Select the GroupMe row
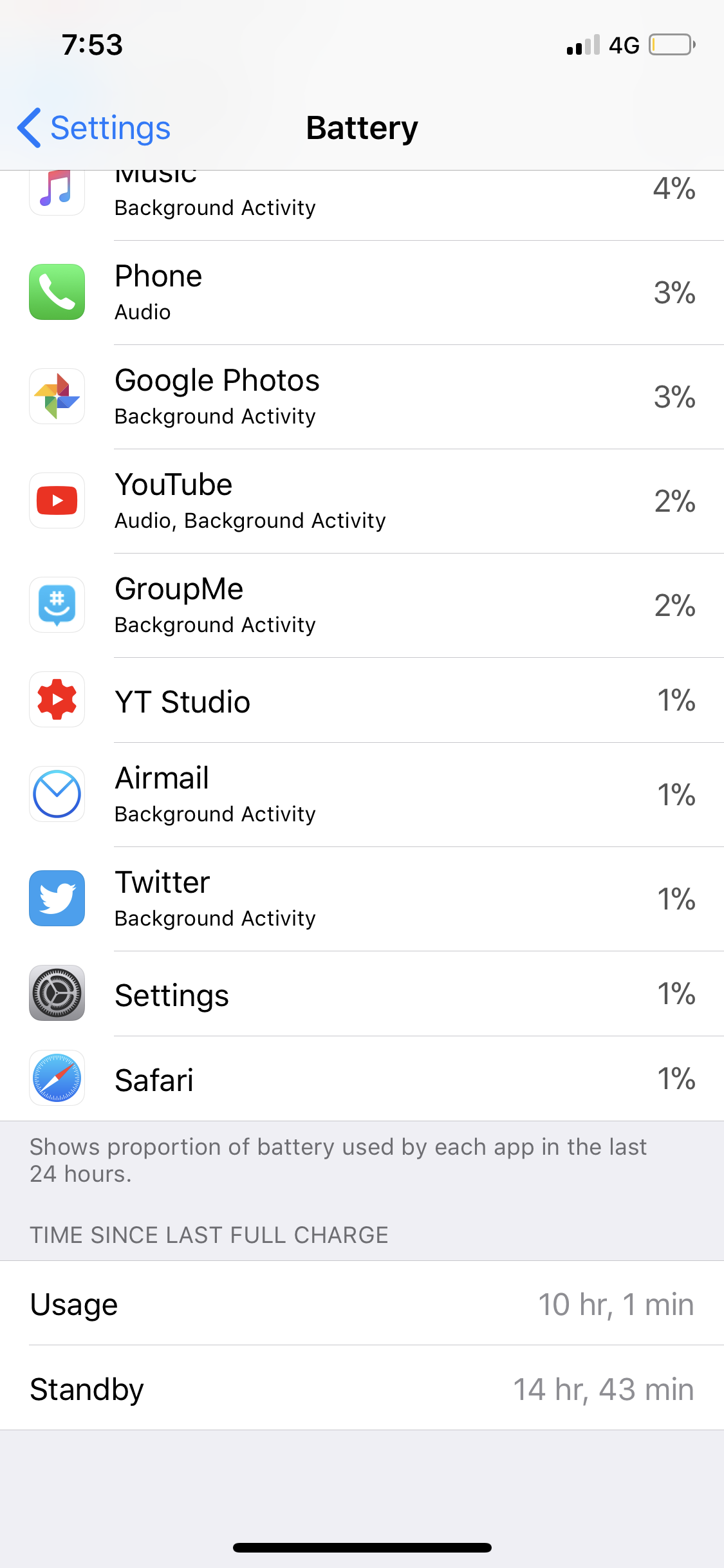This screenshot has width=724, height=1568. [x=362, y=606]
